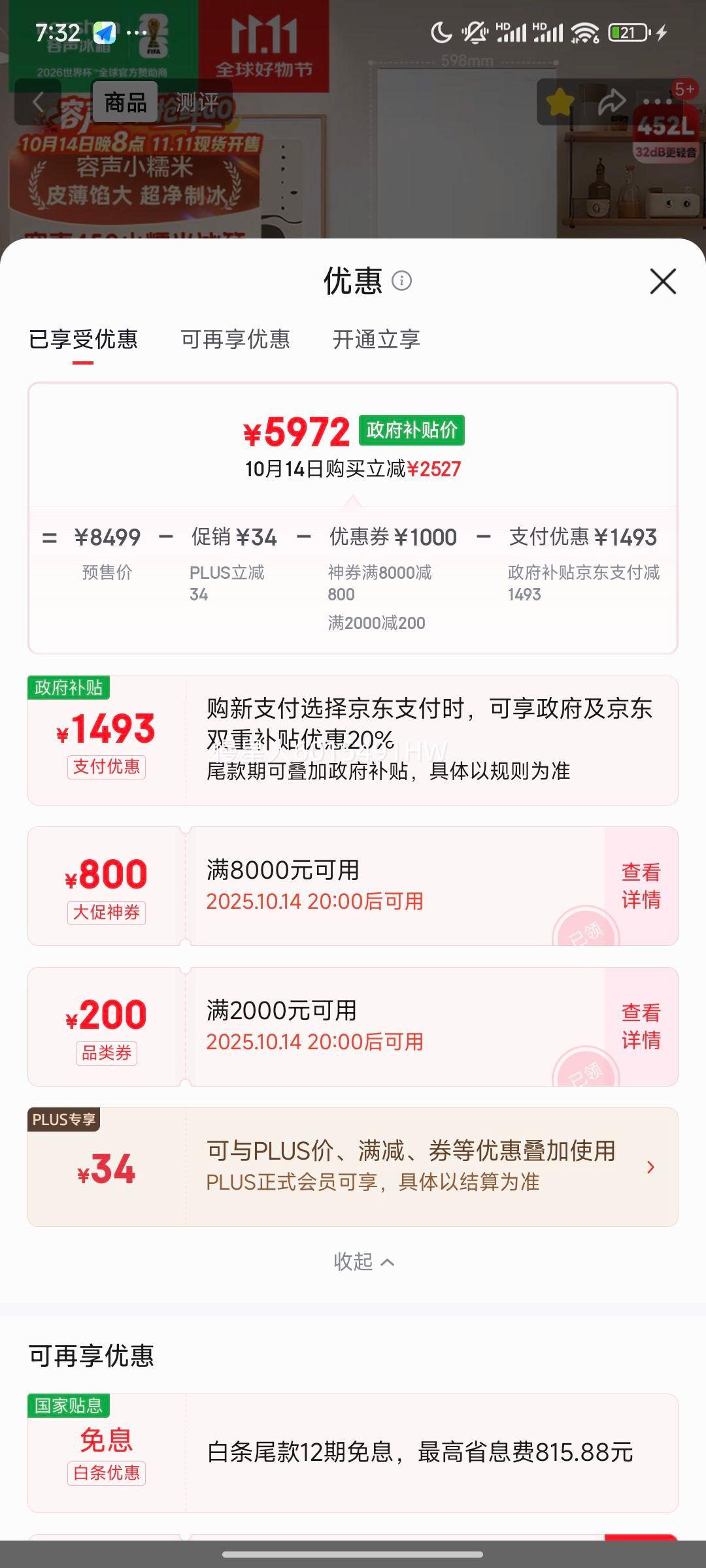Open the PLUS专享 ¥34 discount row
Screen dimensions: 706x1568
(353, 1167)
